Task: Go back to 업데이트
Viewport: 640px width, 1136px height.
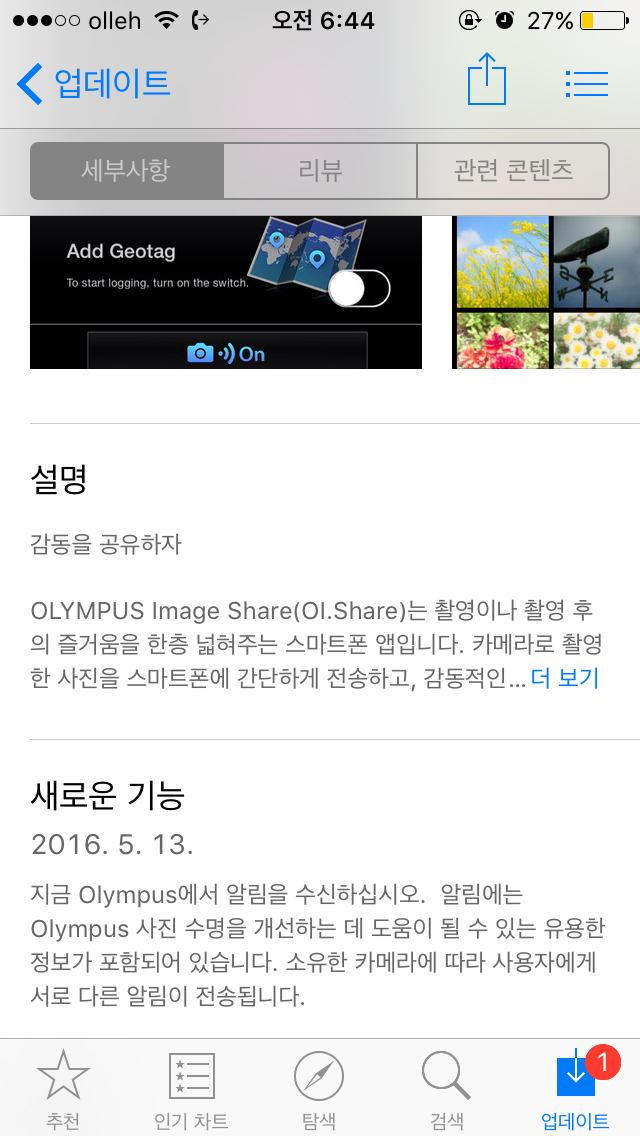Action: pos(93,84)
